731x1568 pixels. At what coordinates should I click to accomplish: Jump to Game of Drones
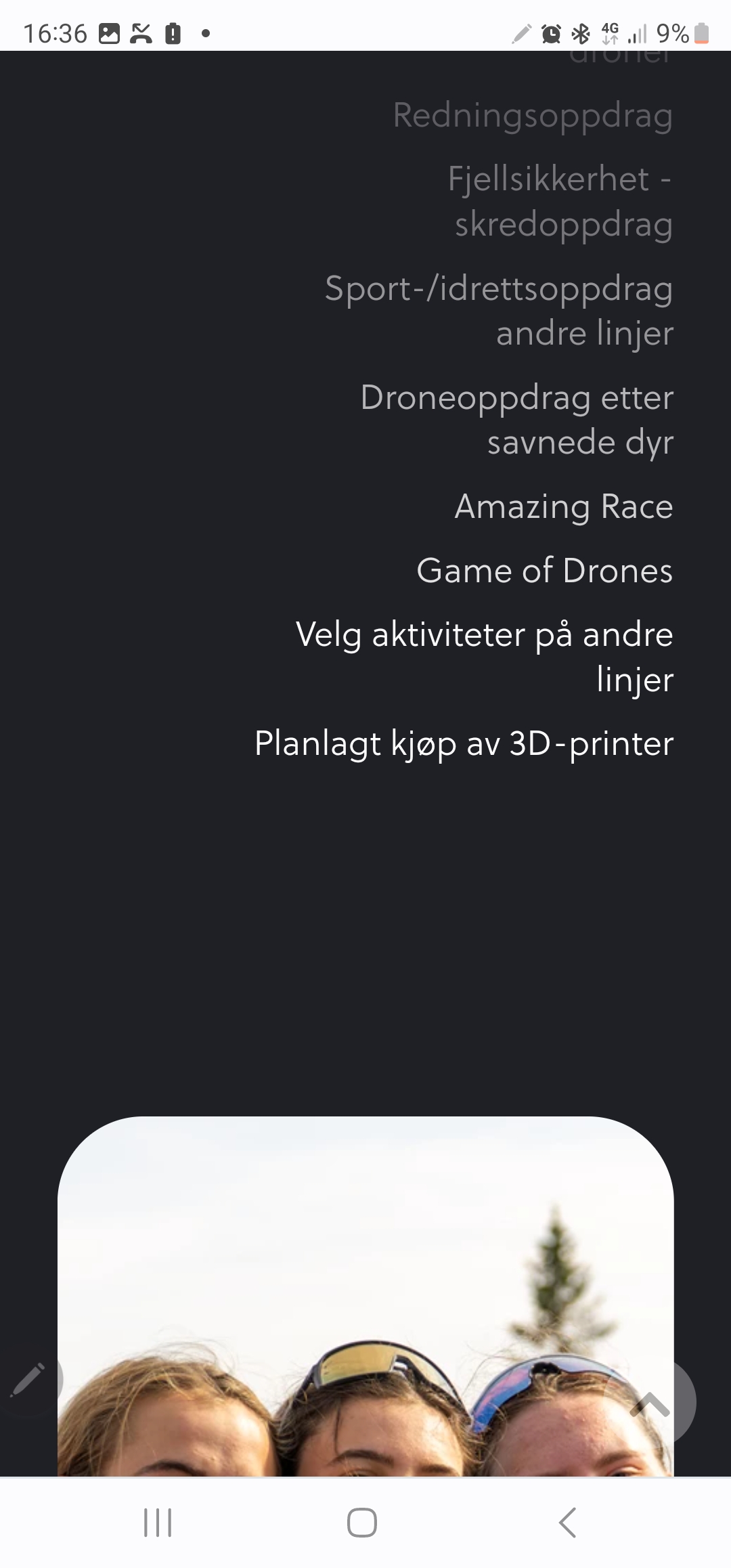coord(545,571)
